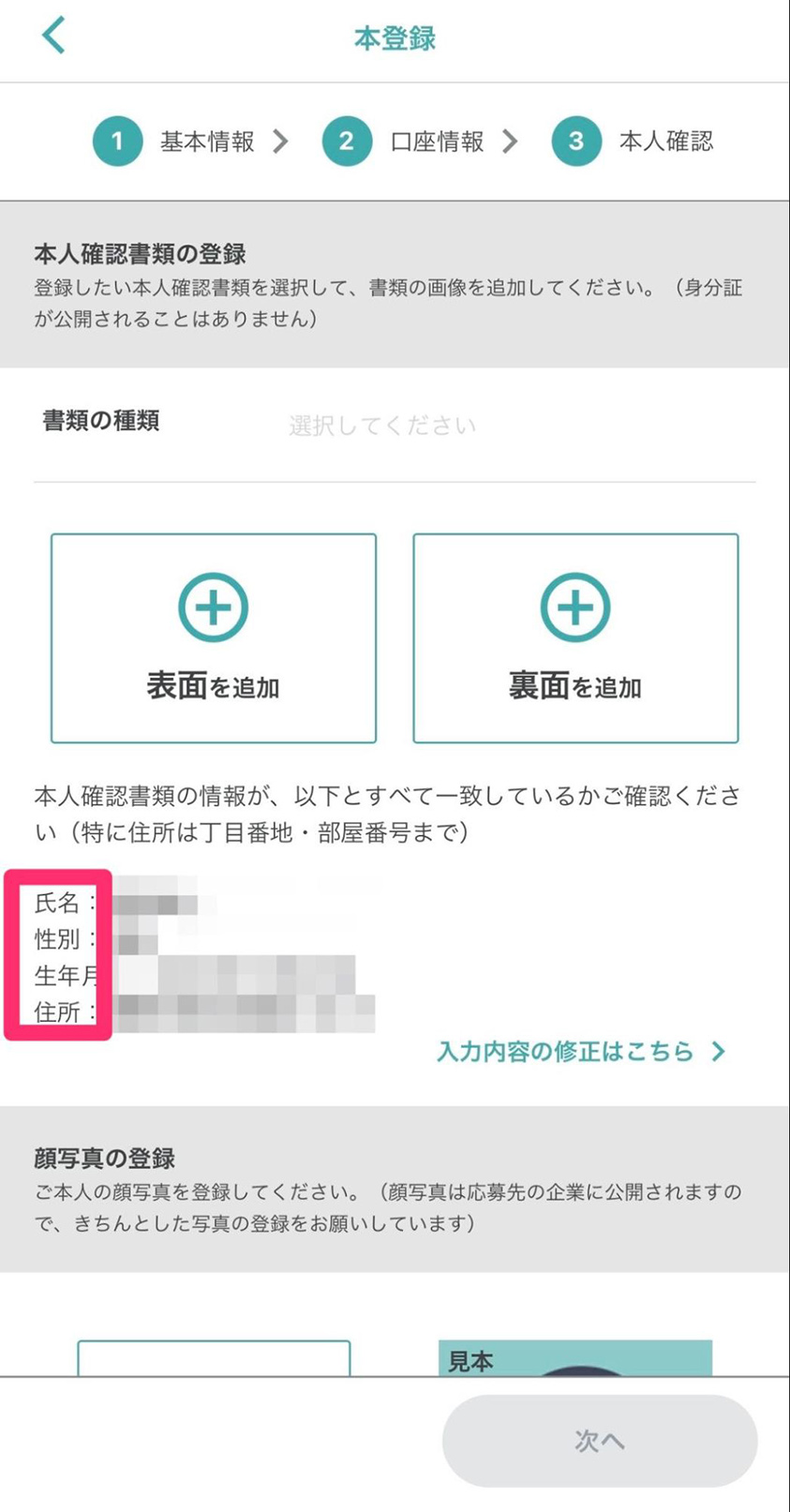This screenshot has height=1512, width=790.
Task: Go back using the top-left arrow
Action: point(53,37)
